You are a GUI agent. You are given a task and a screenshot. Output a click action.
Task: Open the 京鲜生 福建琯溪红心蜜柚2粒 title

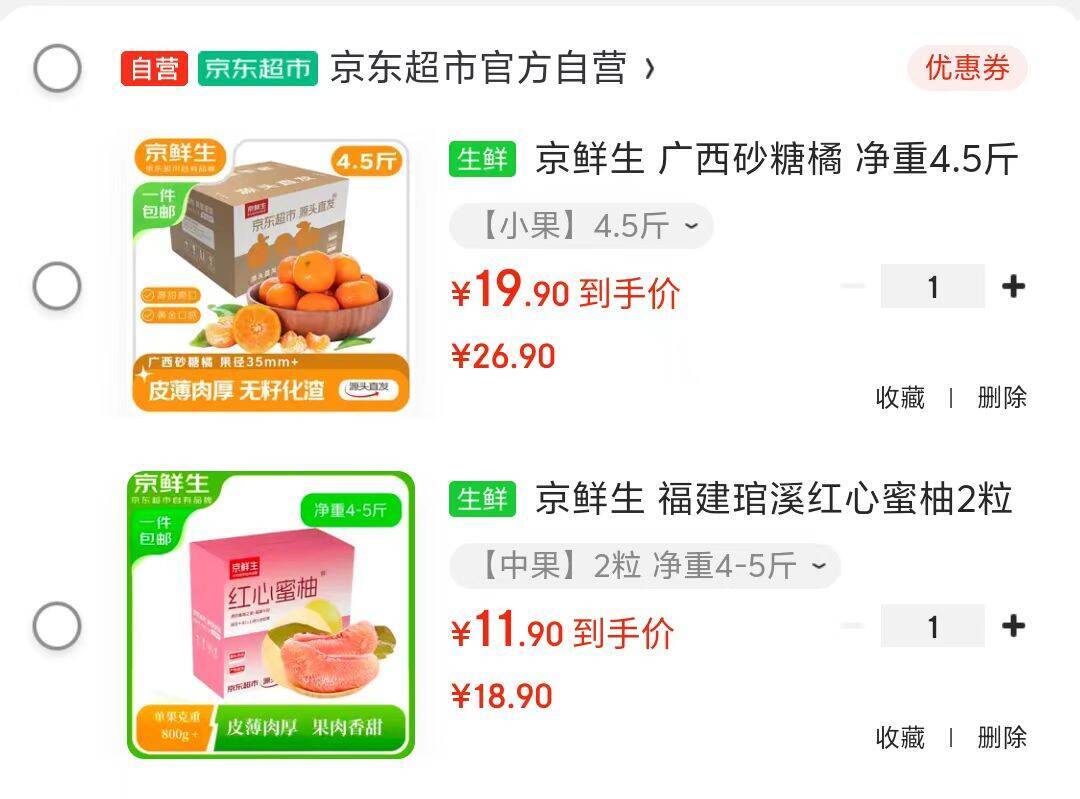pyautogui.click(x=773, y=498)
